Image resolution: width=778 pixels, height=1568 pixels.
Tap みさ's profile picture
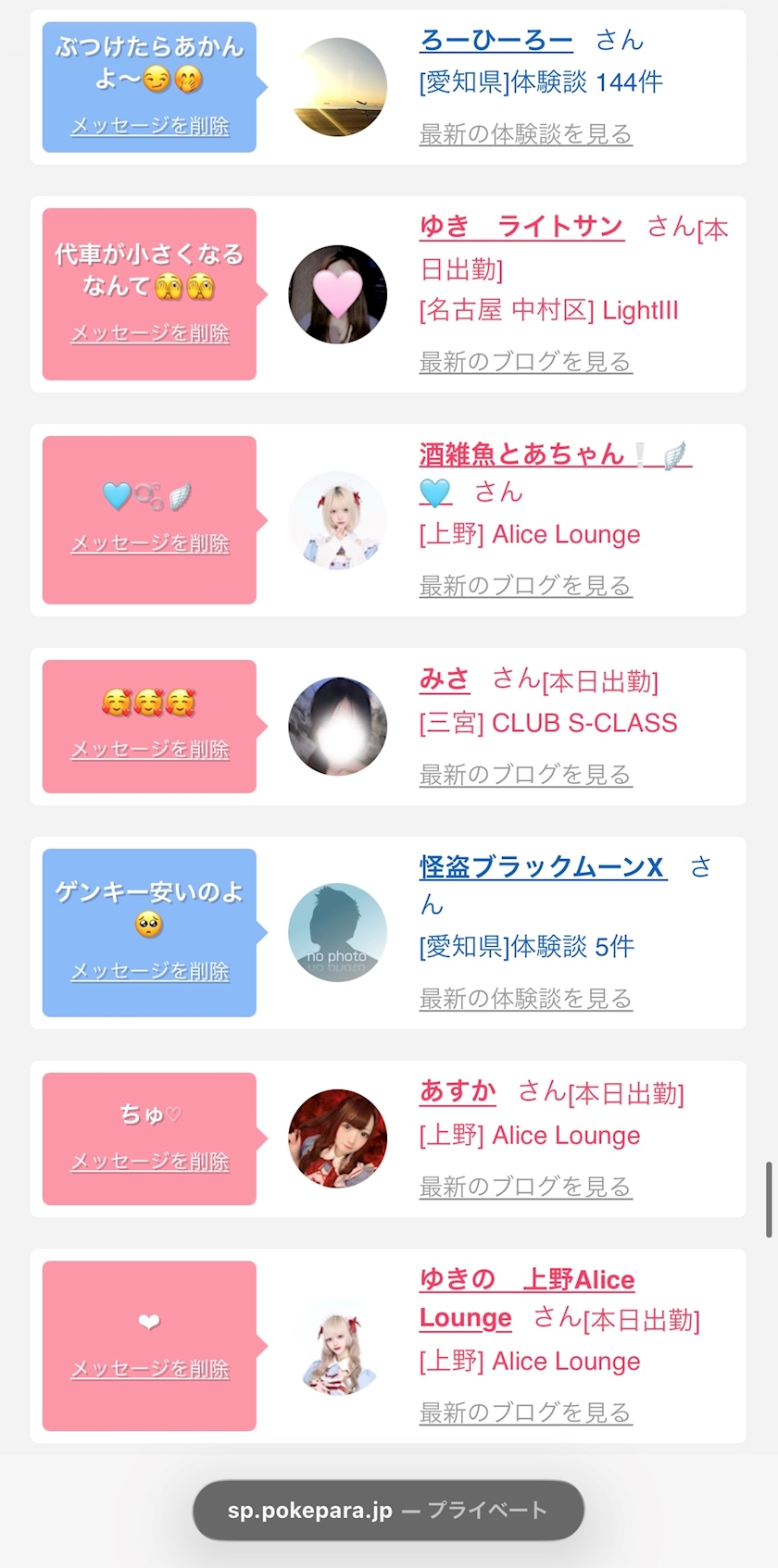tap(337, 726)
